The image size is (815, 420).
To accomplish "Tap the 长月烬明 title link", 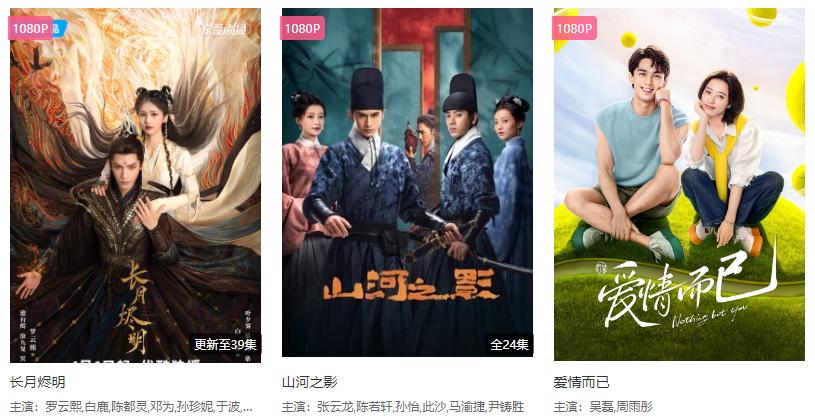I will click(38, 382).
